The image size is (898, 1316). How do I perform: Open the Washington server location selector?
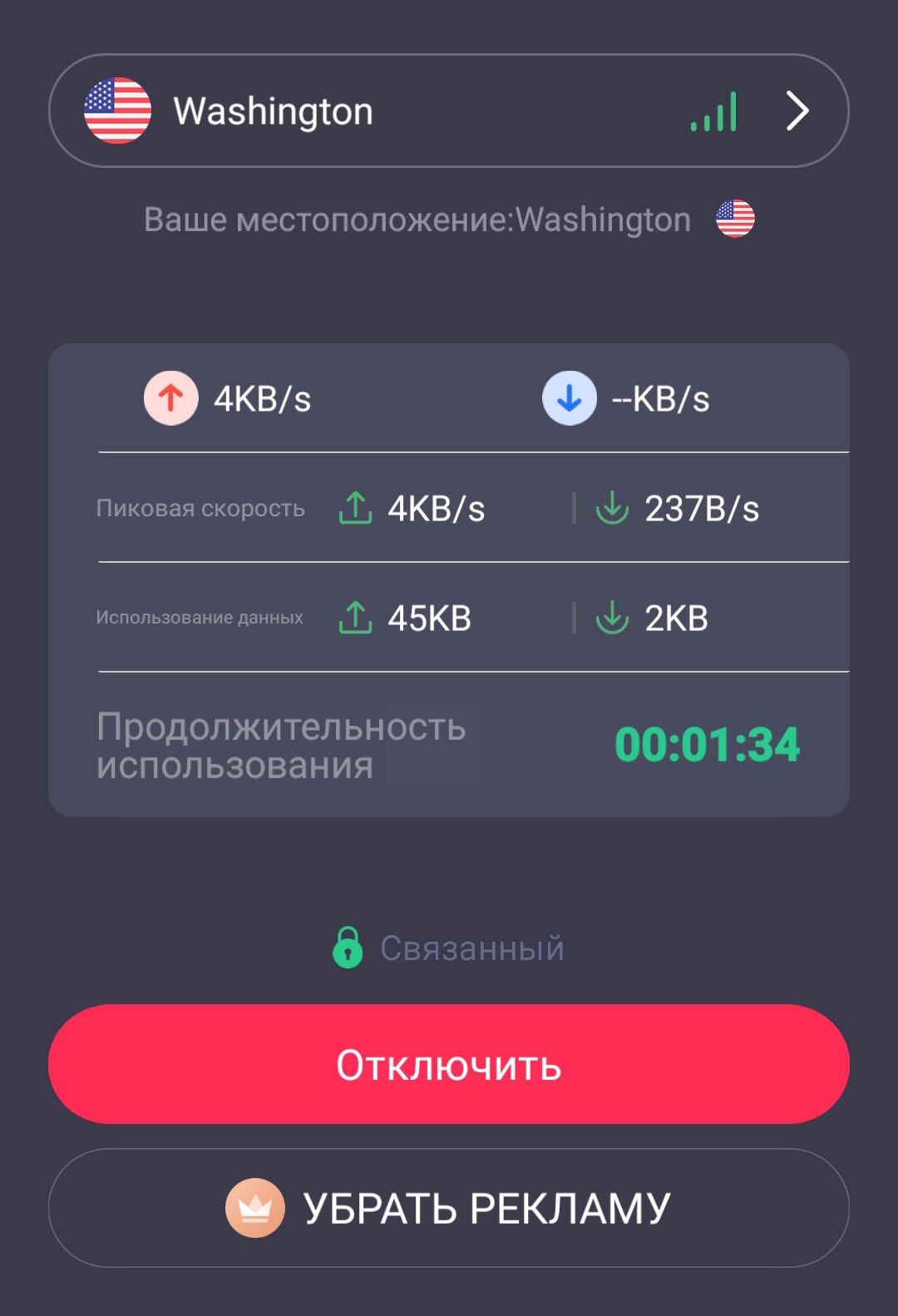point(448,111)
